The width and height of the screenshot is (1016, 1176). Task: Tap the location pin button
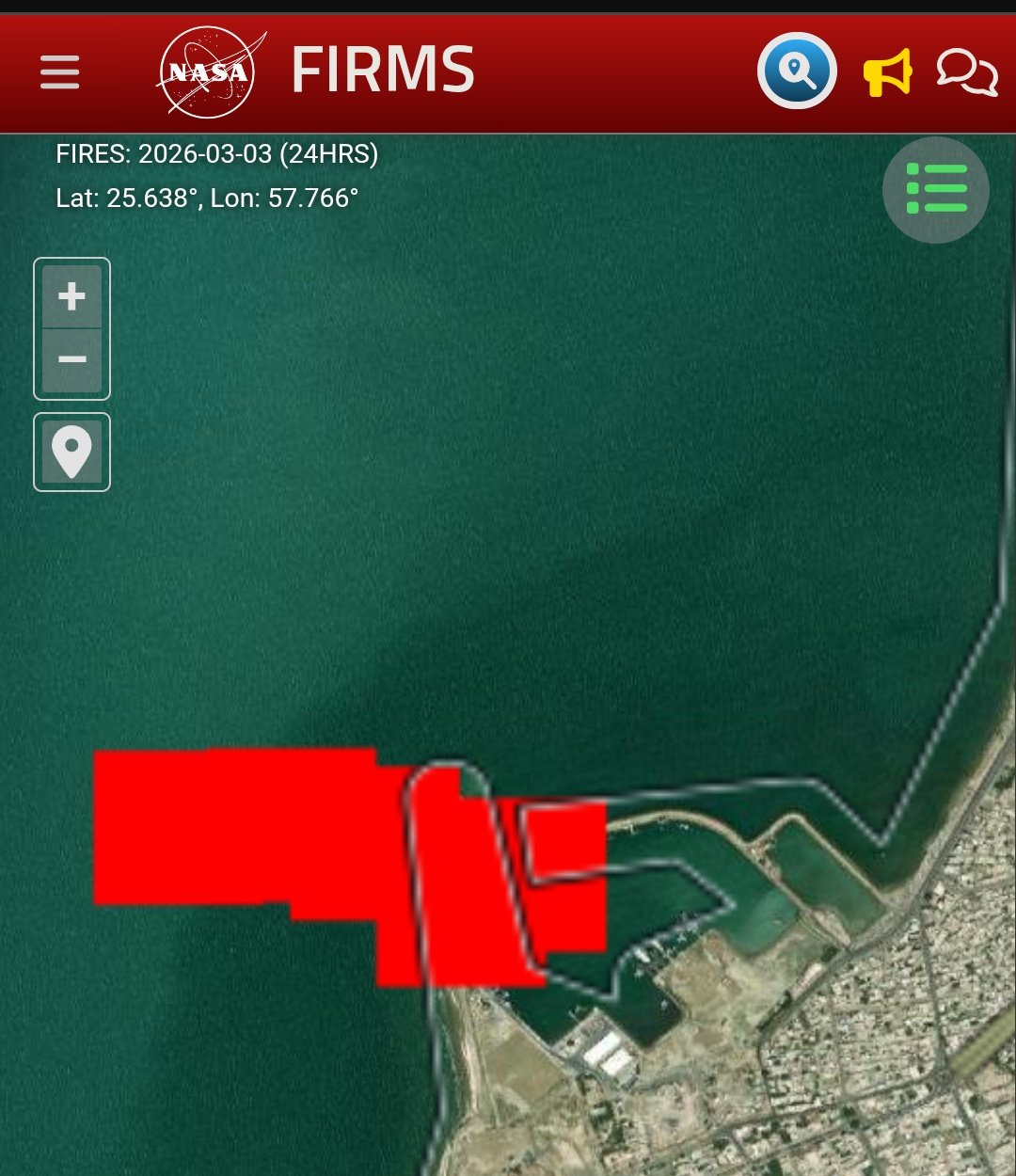tap(71, 452)
